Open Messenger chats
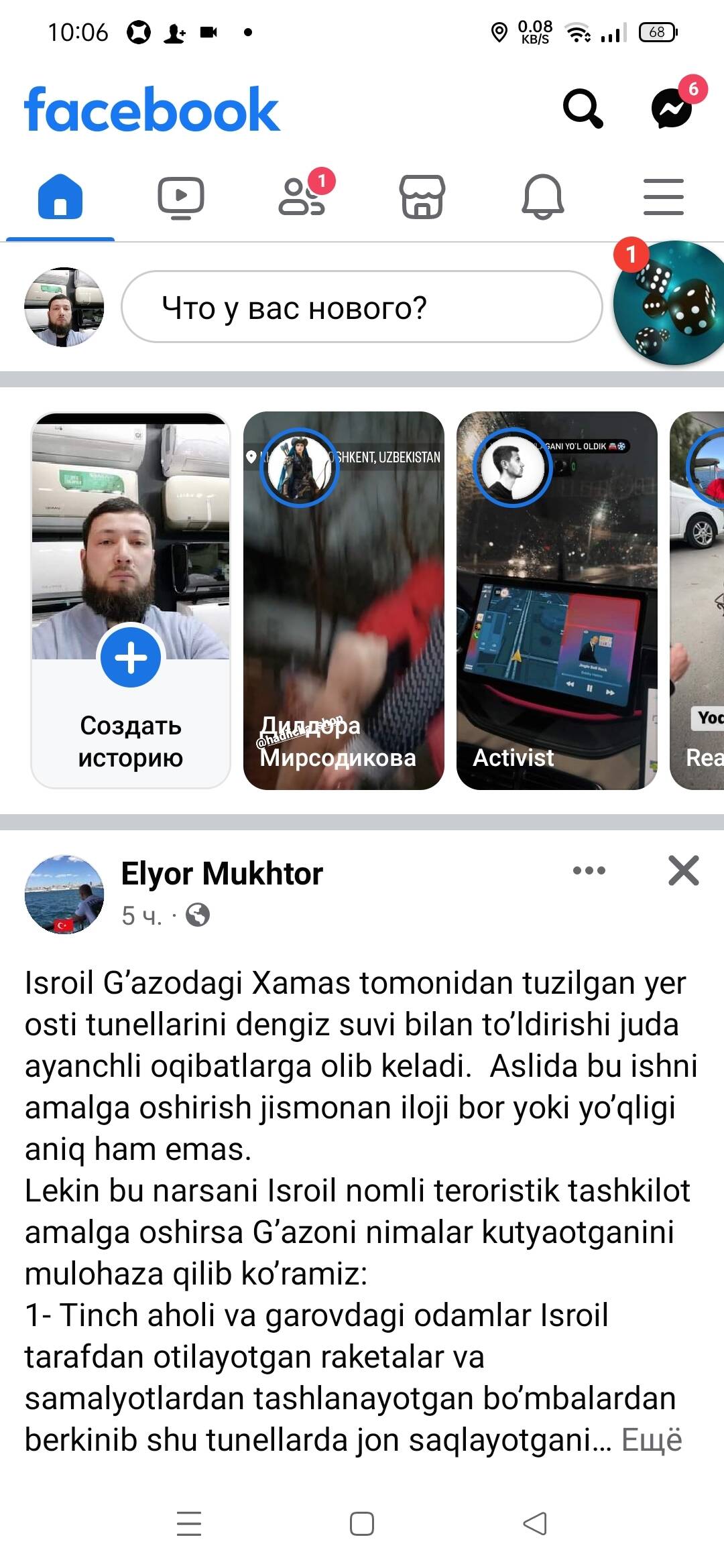The height and width of the screenshot is (1568, 724). pyautogui.click(x=672, y=108)
